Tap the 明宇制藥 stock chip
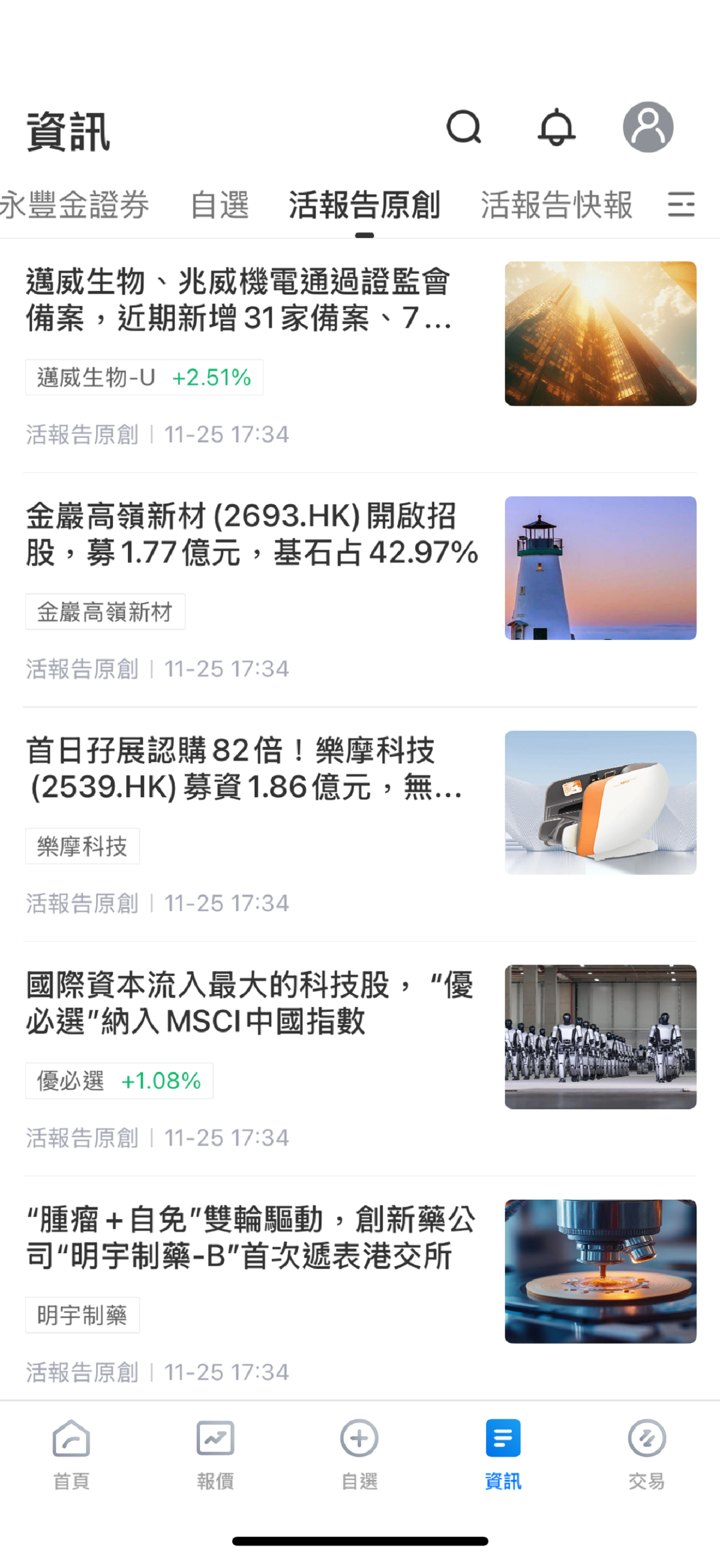Screen dimensions: 720x1561 (83, 1315)
